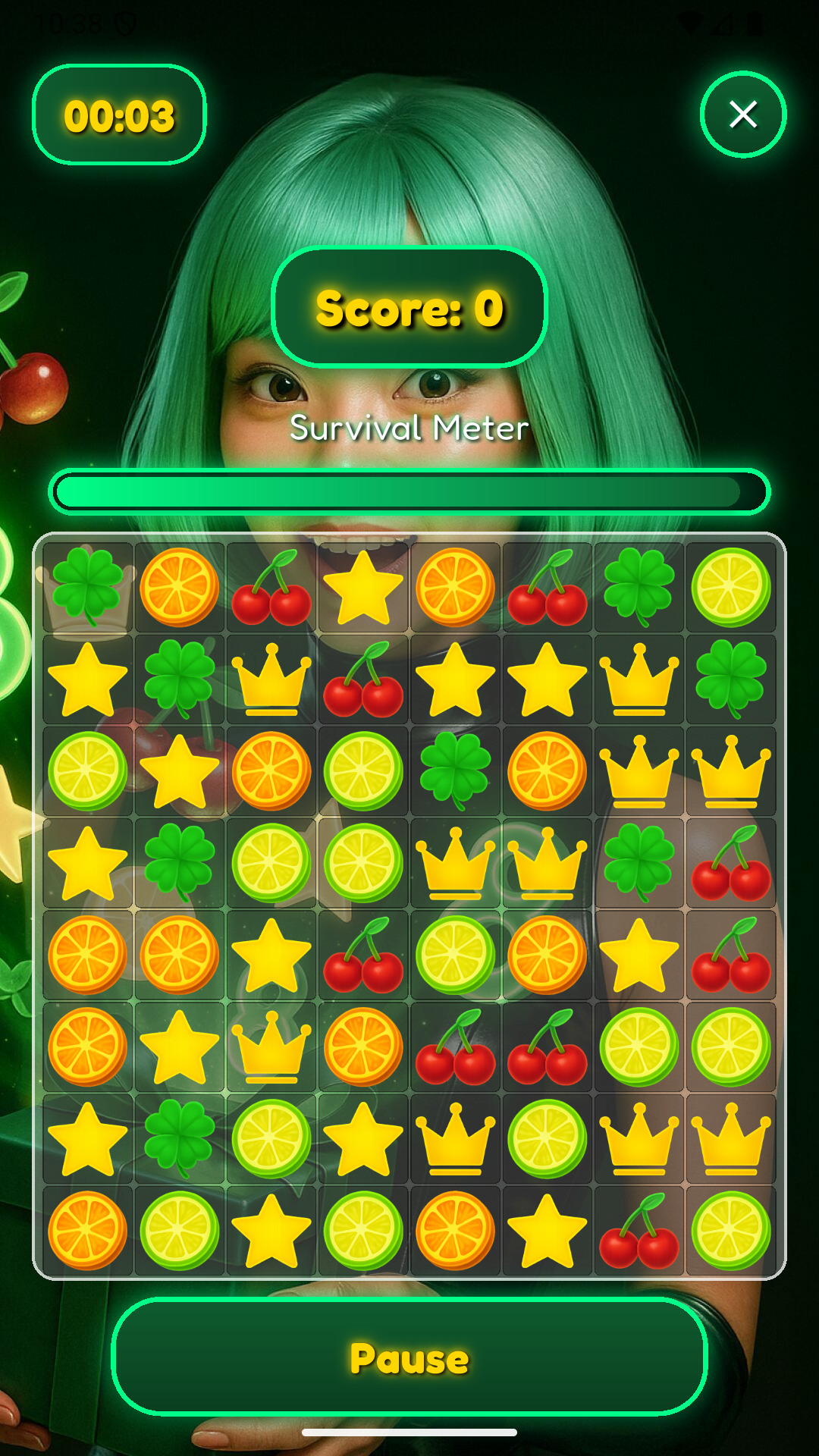Close the game with the X button
Viewport: 819px width, 1456px height.
pyautogui.click(x=742, y=115)
